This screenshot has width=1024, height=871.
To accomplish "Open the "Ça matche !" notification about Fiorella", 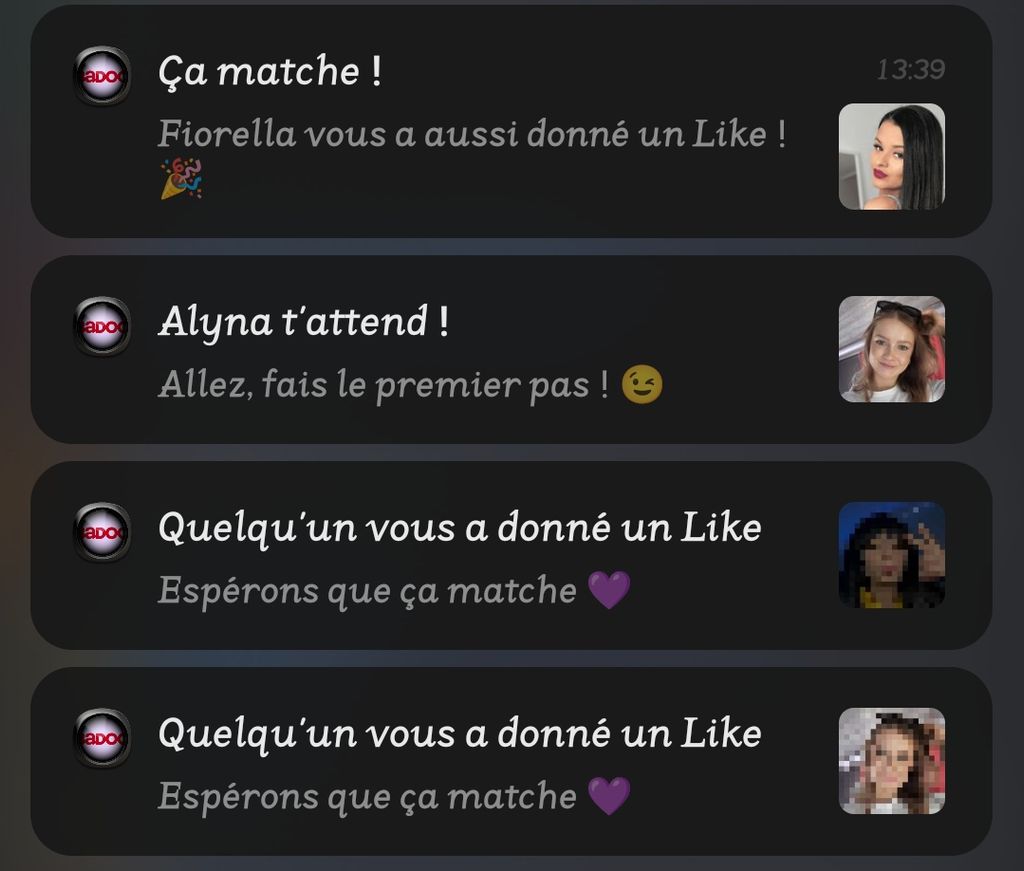I will [511, 121].
